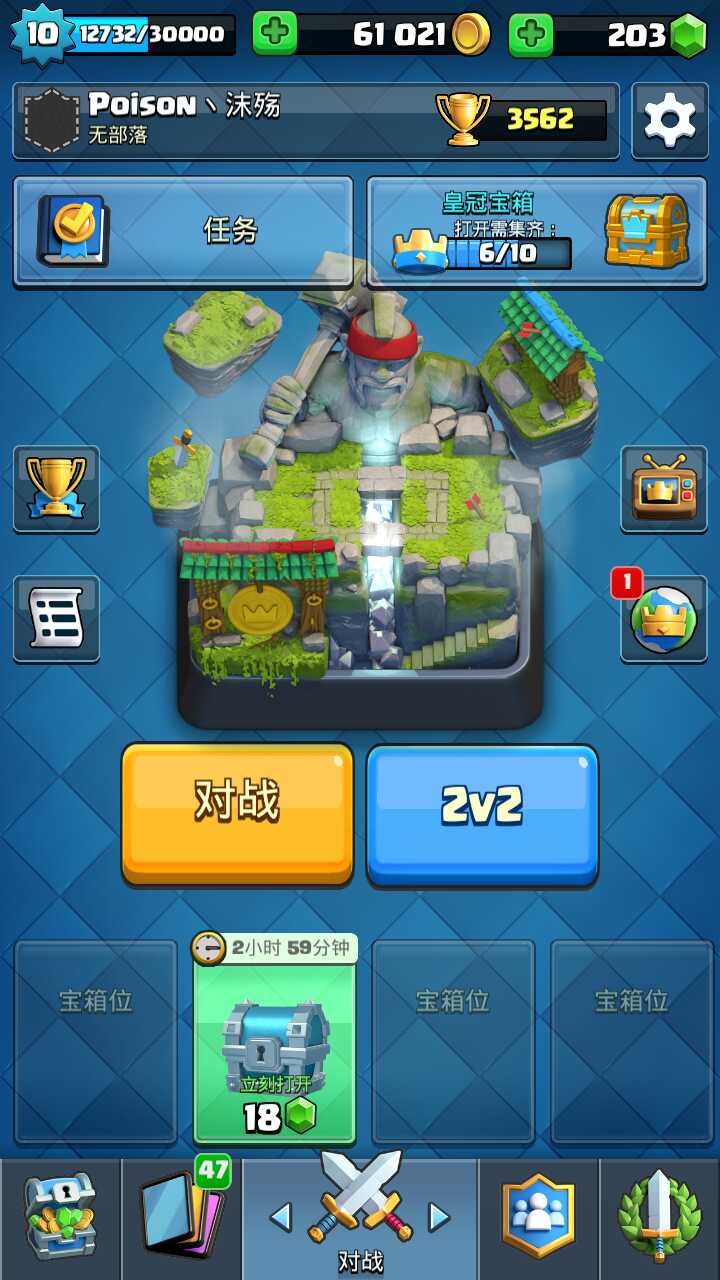Tap the left arrow beside crossed swords
Image resolution: width=720 pixels, height=1280 pixels.
(x=281, y=1216)
